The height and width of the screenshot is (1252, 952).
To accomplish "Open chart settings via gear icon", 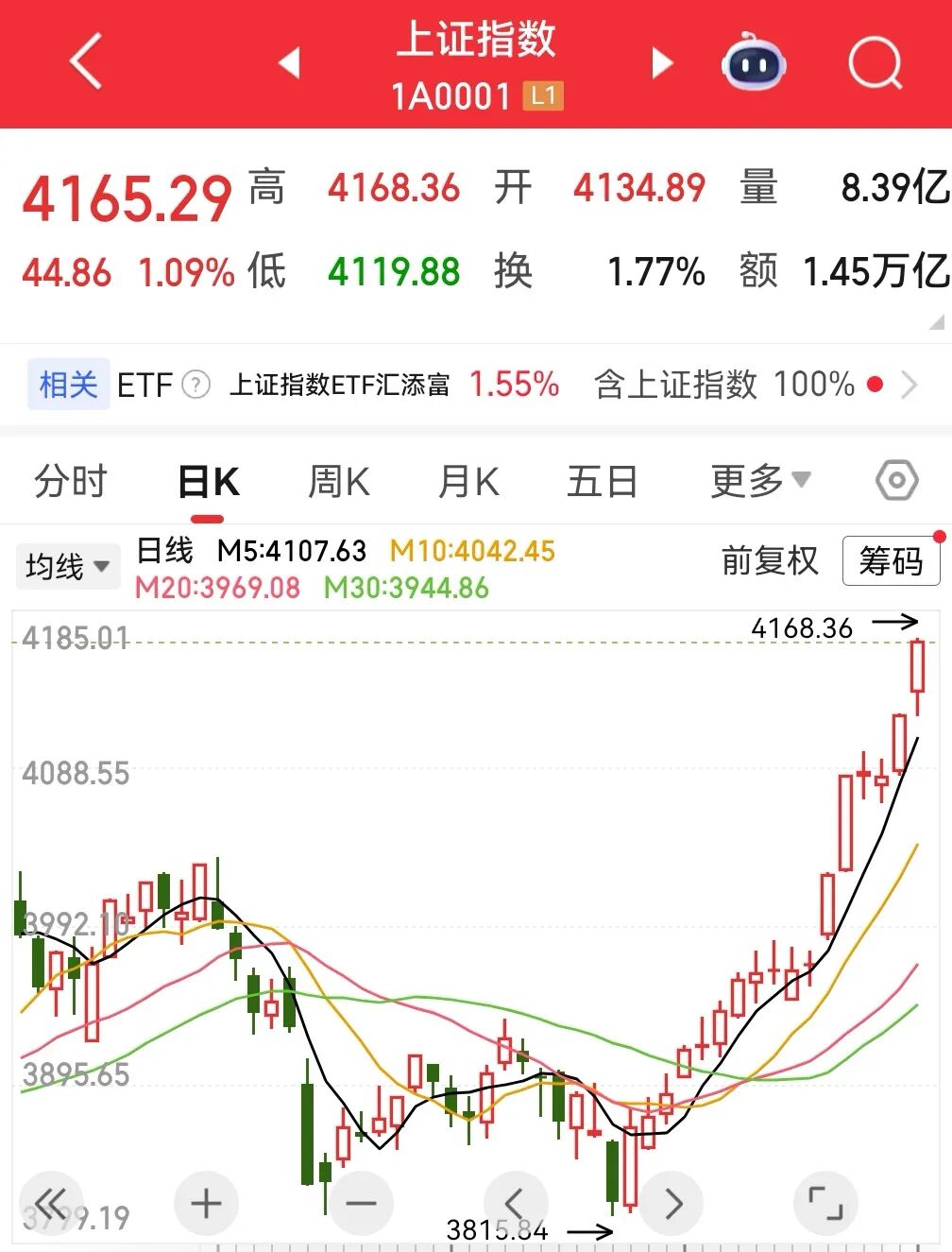I will click(x=894, y=481).
